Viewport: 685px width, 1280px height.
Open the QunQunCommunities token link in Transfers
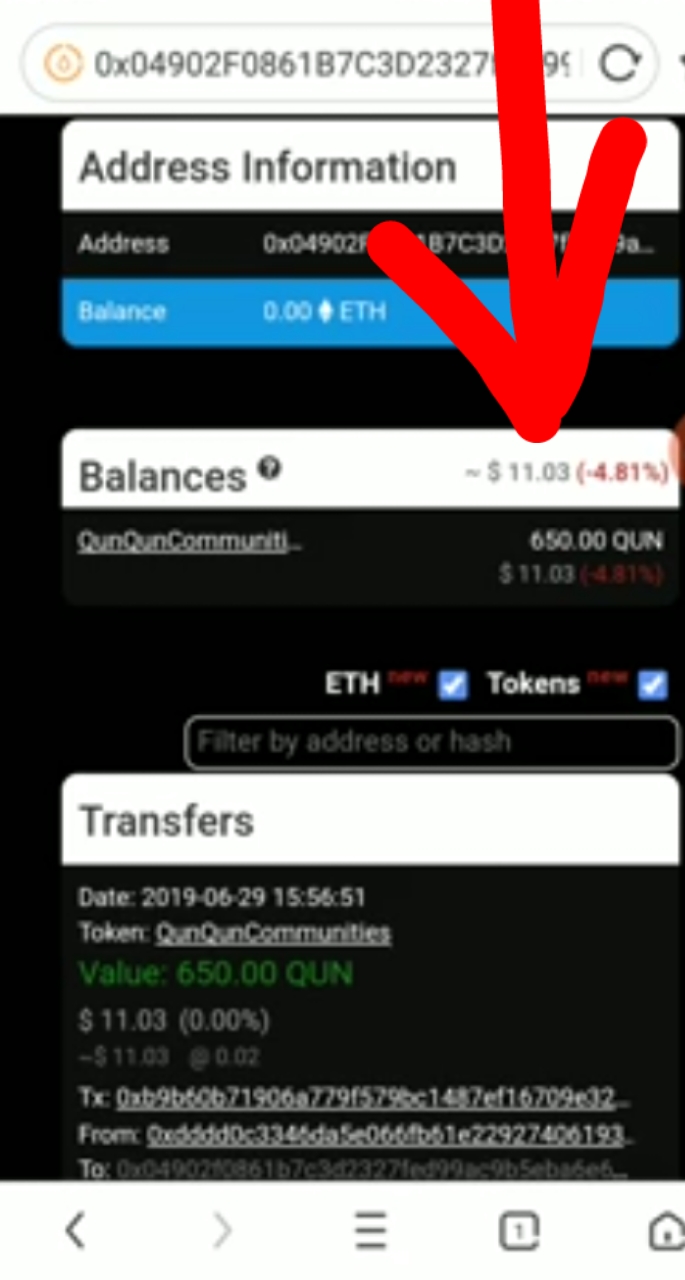(x=273, y=934)
